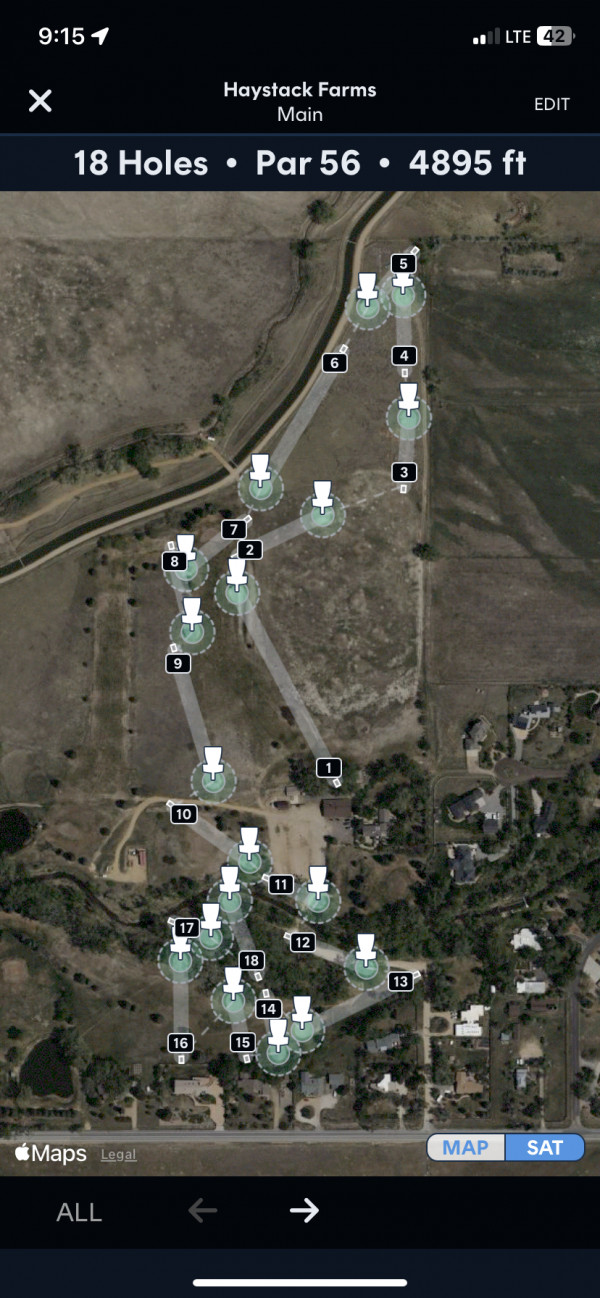Select hole 5 marker on the map
600x1298 pixels.
[x=403, y=263]
